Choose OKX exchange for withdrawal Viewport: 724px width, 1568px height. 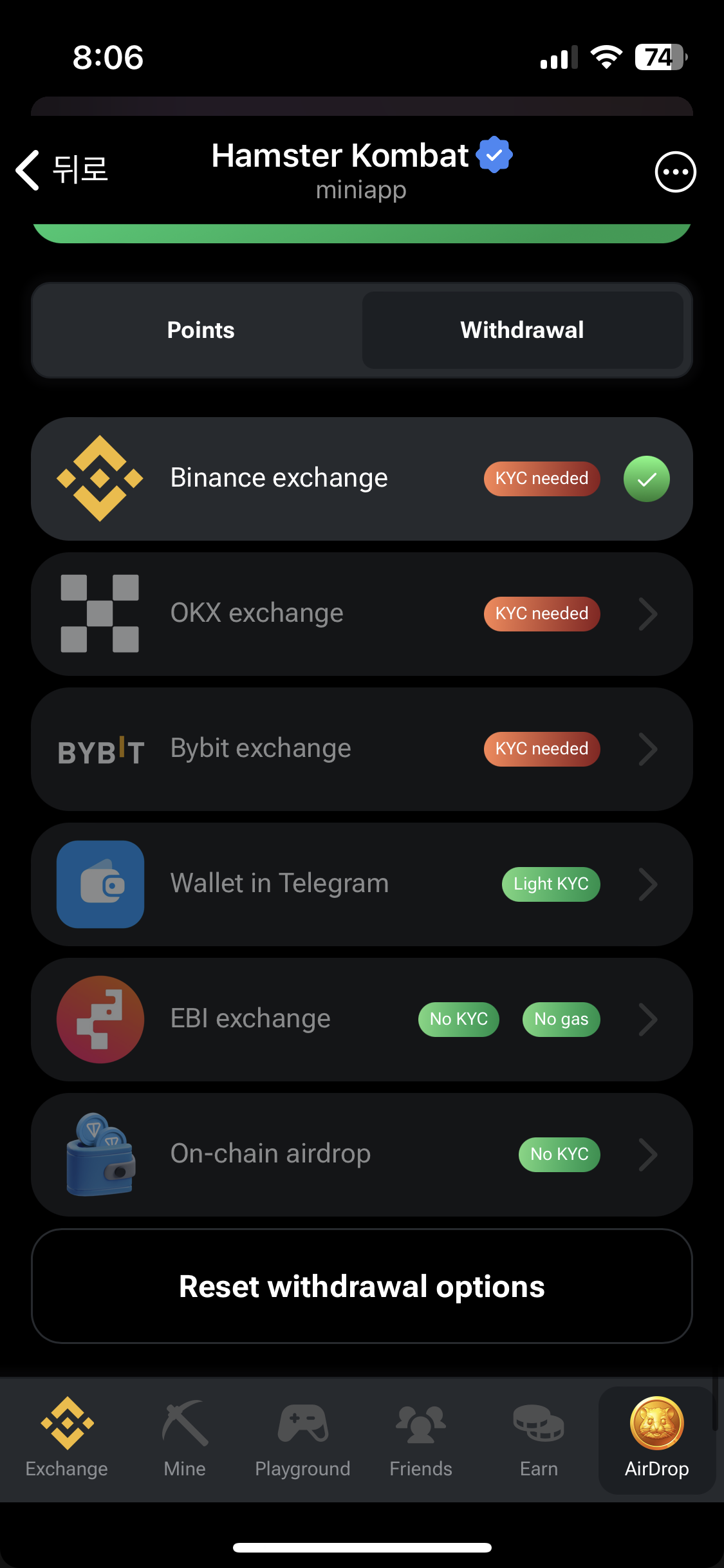click(x=362, y=614)
